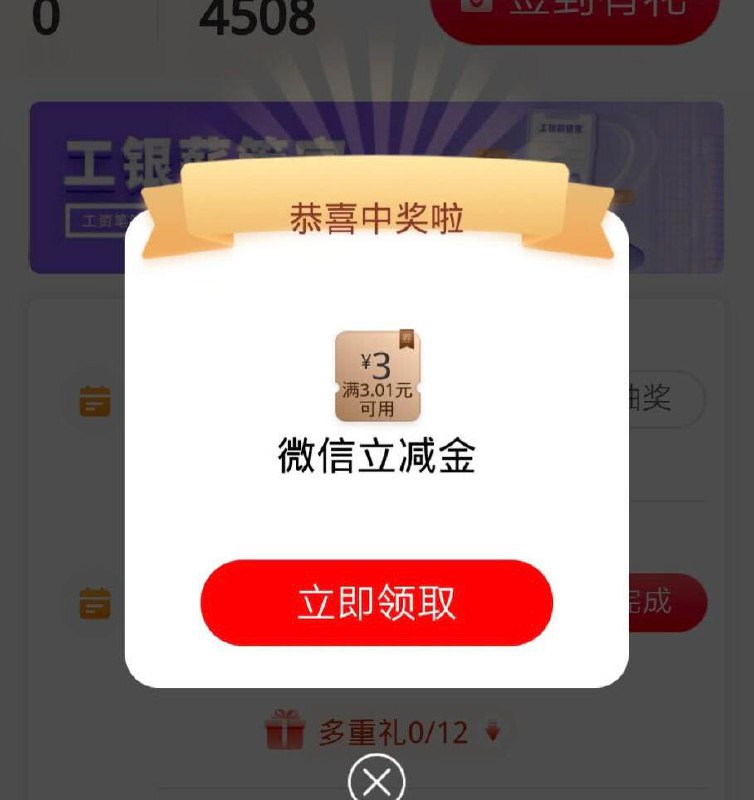Click the red gift box icon
Screen dimensions: 754x800
pyautogui.click(x=286, y=731)
